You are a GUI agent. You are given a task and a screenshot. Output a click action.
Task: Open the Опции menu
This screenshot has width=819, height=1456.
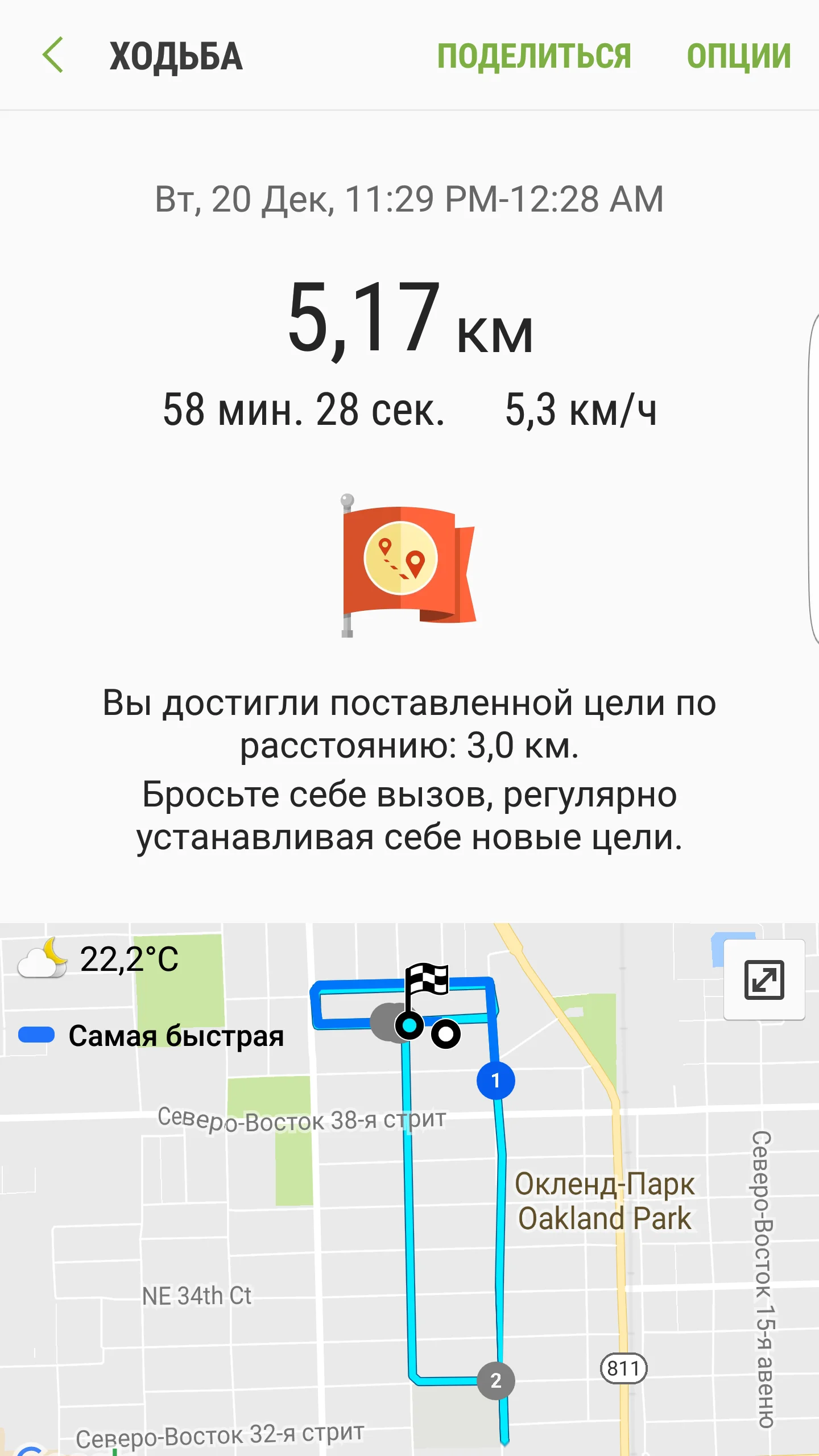738,56
